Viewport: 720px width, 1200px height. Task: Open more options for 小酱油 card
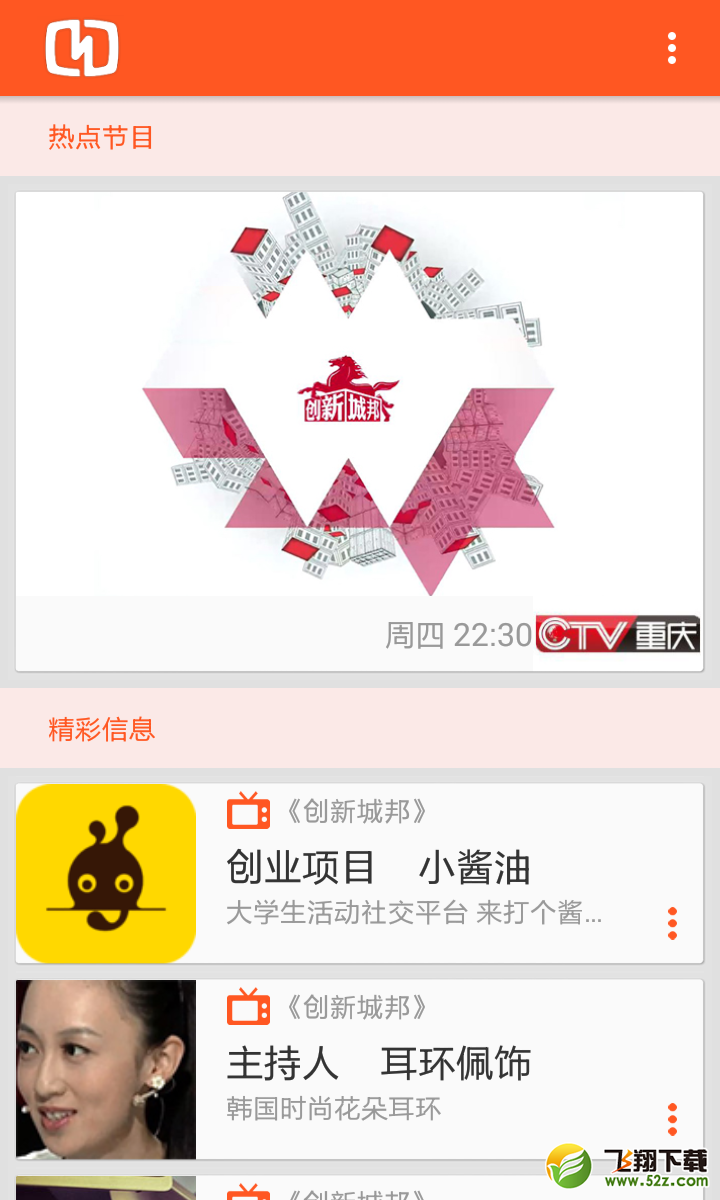point(672,923)
